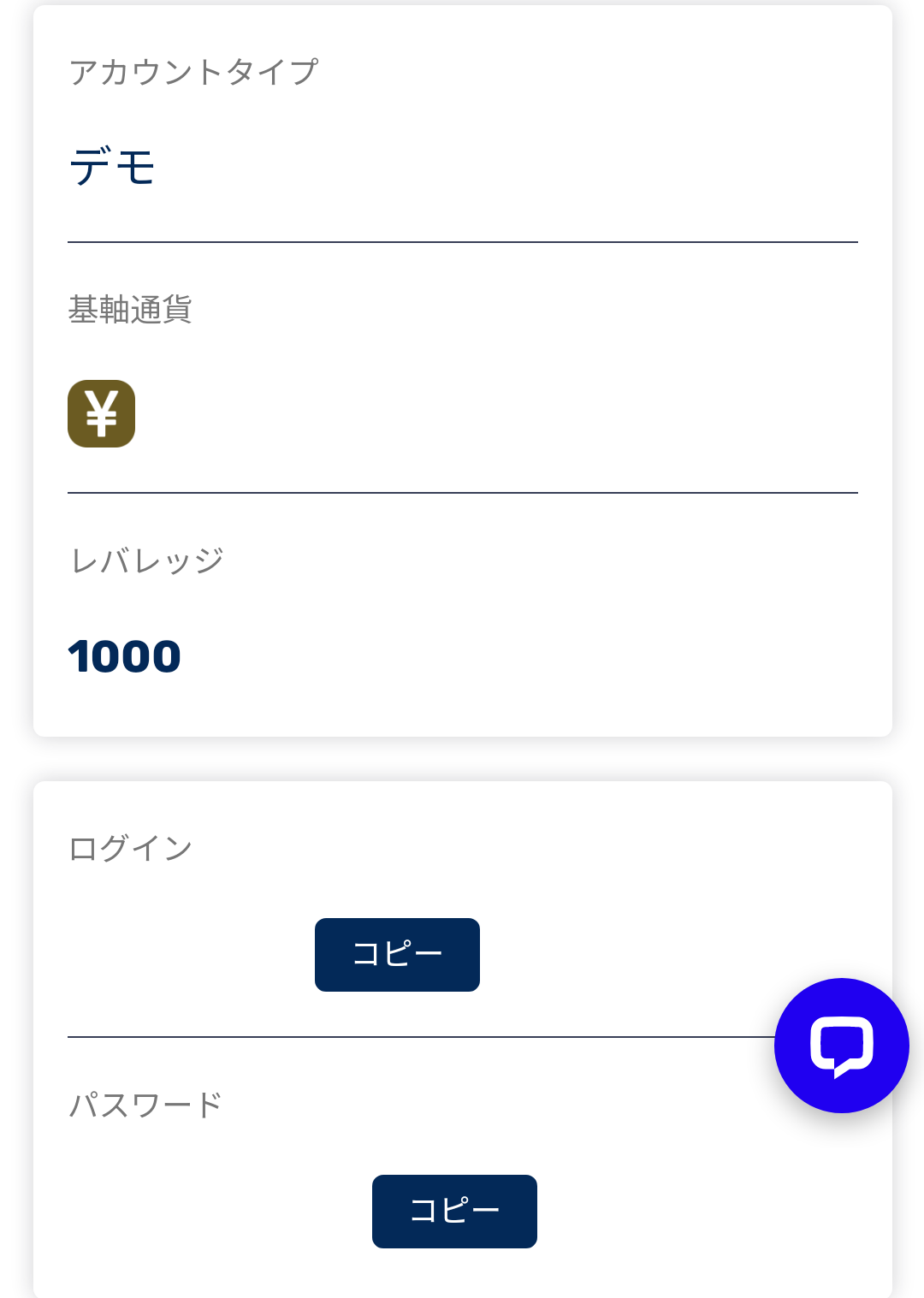Click the speech-bubble inside the chat button

841,1046
